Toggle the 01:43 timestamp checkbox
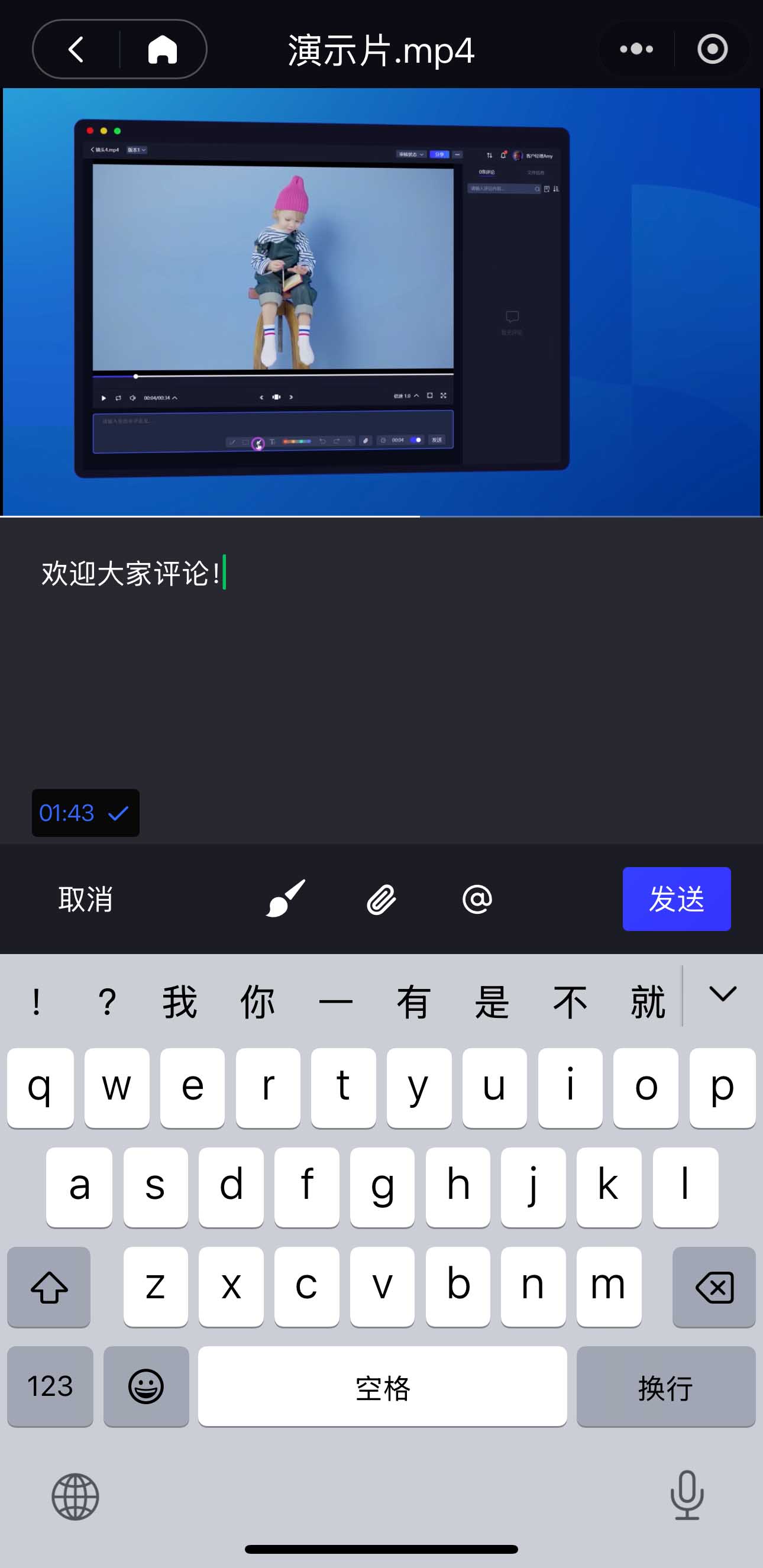The height and width of the screenshot is (1568, 763). pyautogui.click(x=85, y=813)
